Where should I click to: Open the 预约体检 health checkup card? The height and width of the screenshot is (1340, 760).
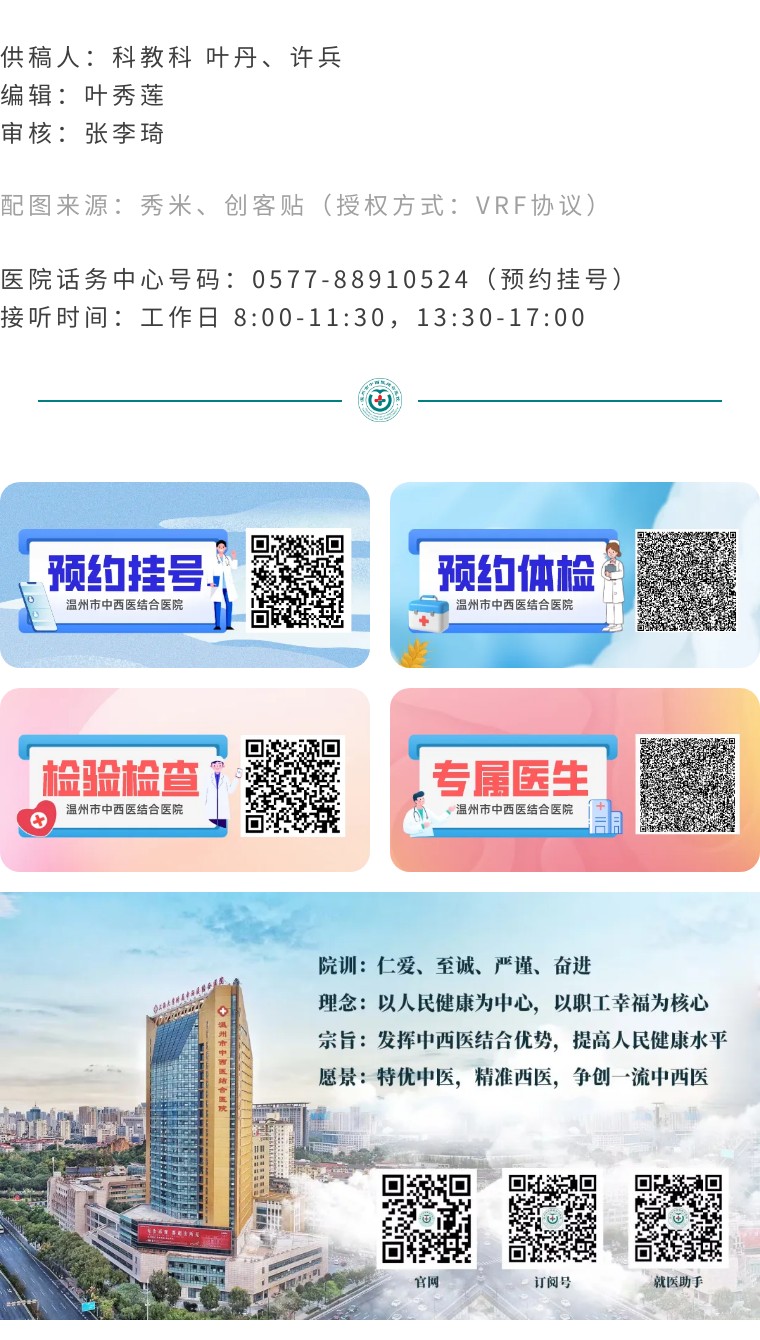[574, 575]
